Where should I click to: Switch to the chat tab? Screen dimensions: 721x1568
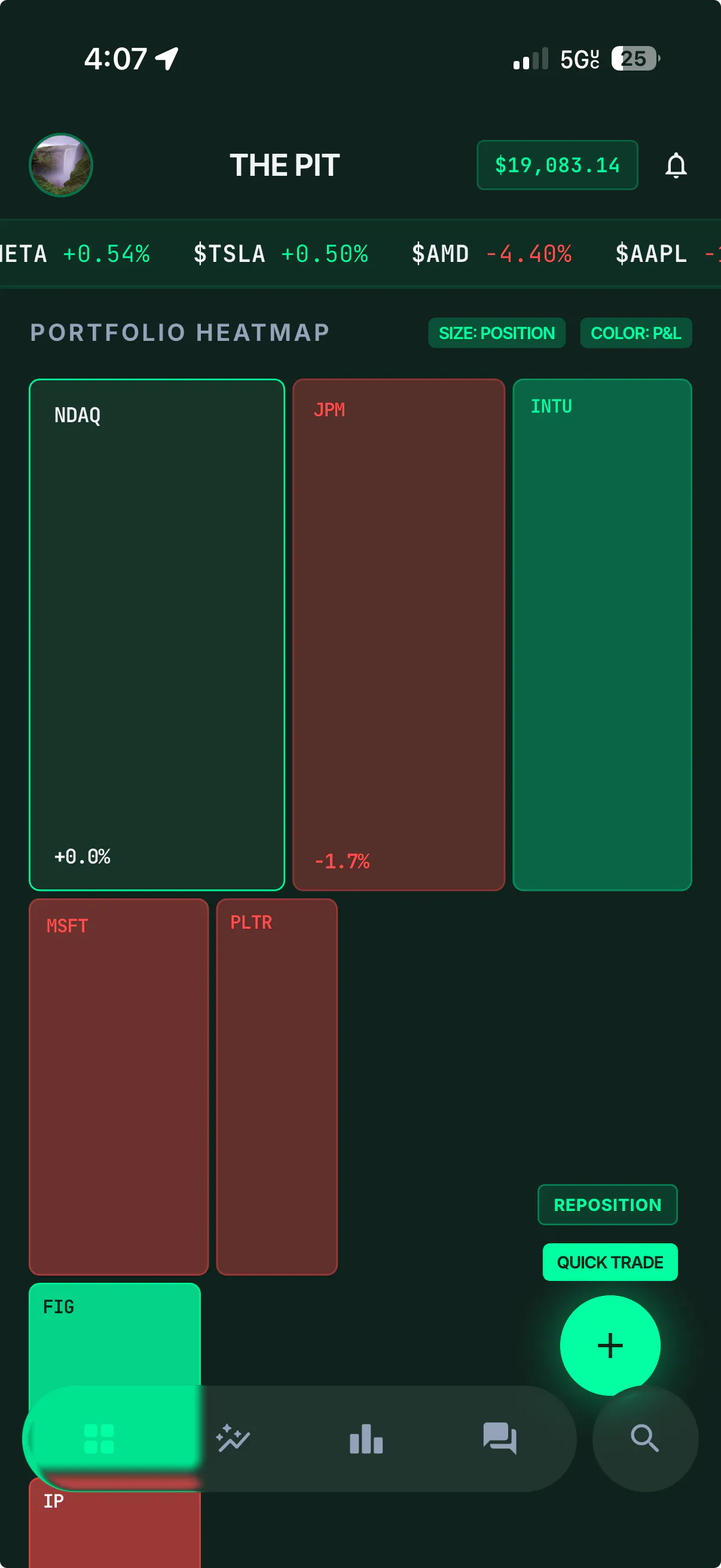(500, 1439)
